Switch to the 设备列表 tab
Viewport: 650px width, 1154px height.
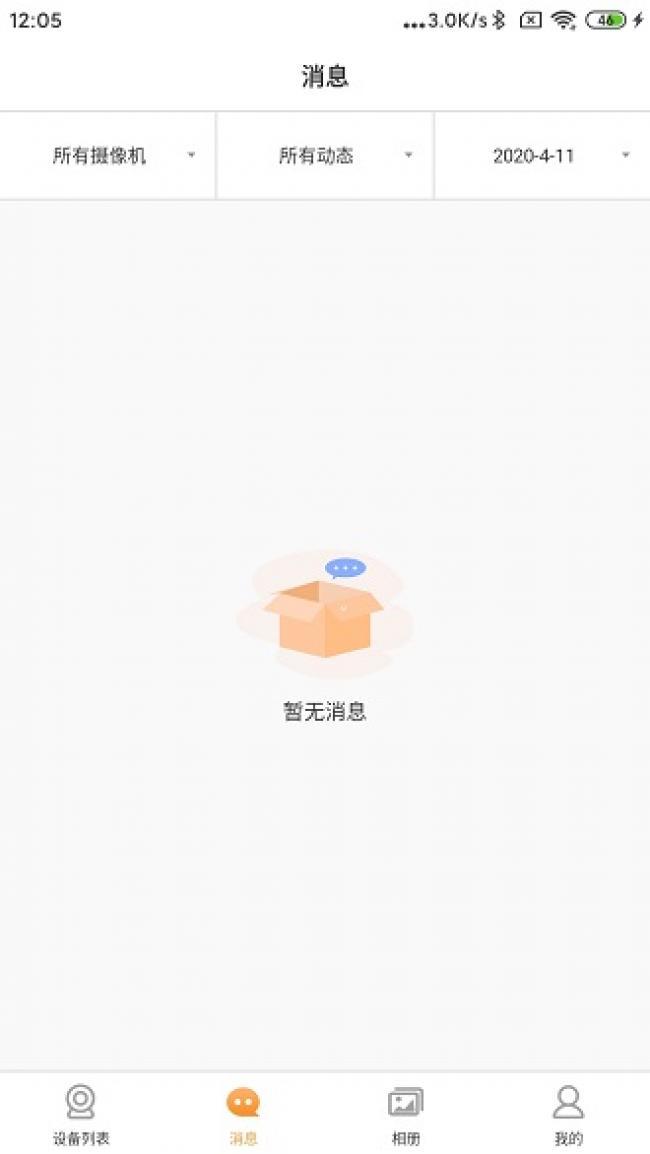(x=81, y=1114)
